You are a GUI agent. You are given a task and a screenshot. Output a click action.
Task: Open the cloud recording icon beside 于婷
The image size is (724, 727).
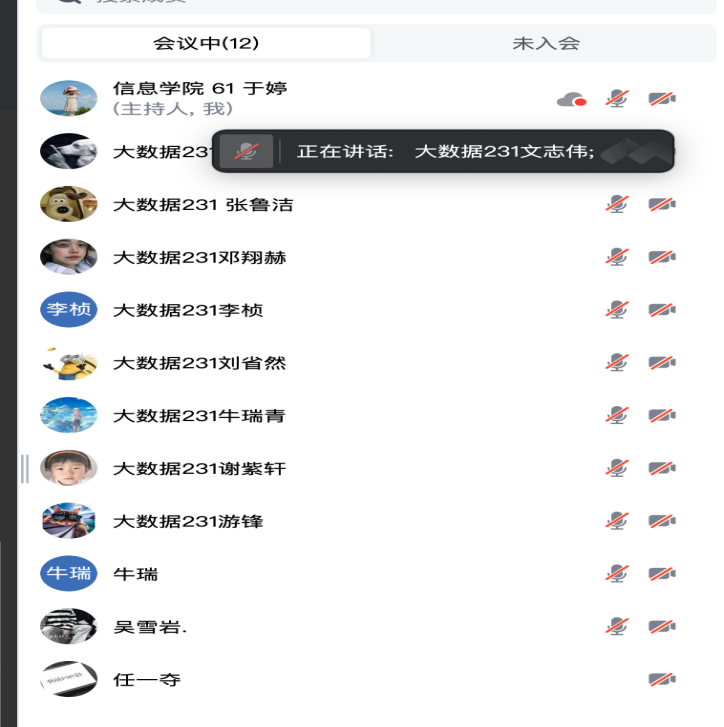tap(571, 99)
